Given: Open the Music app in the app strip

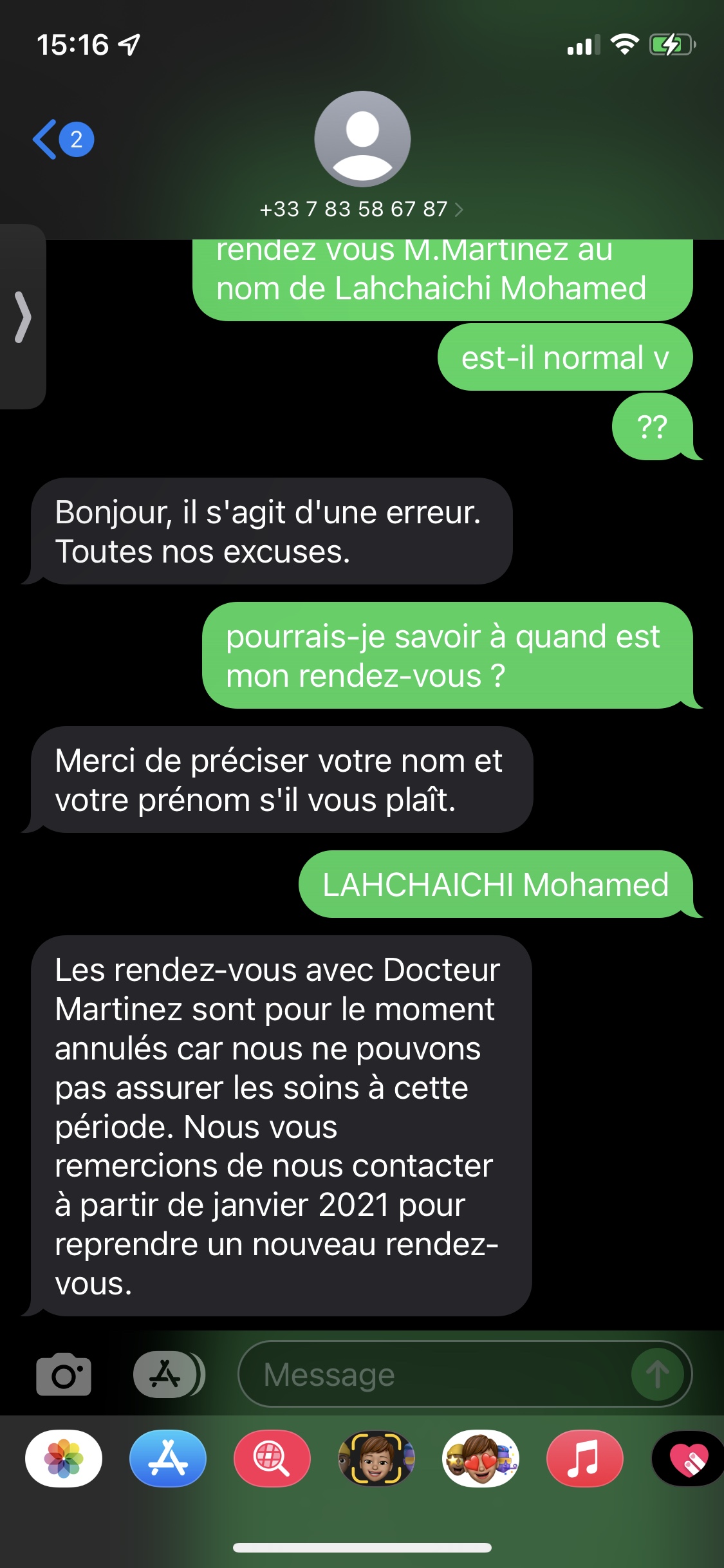Looking at the screenshot, I should [x=585, y=1459].
